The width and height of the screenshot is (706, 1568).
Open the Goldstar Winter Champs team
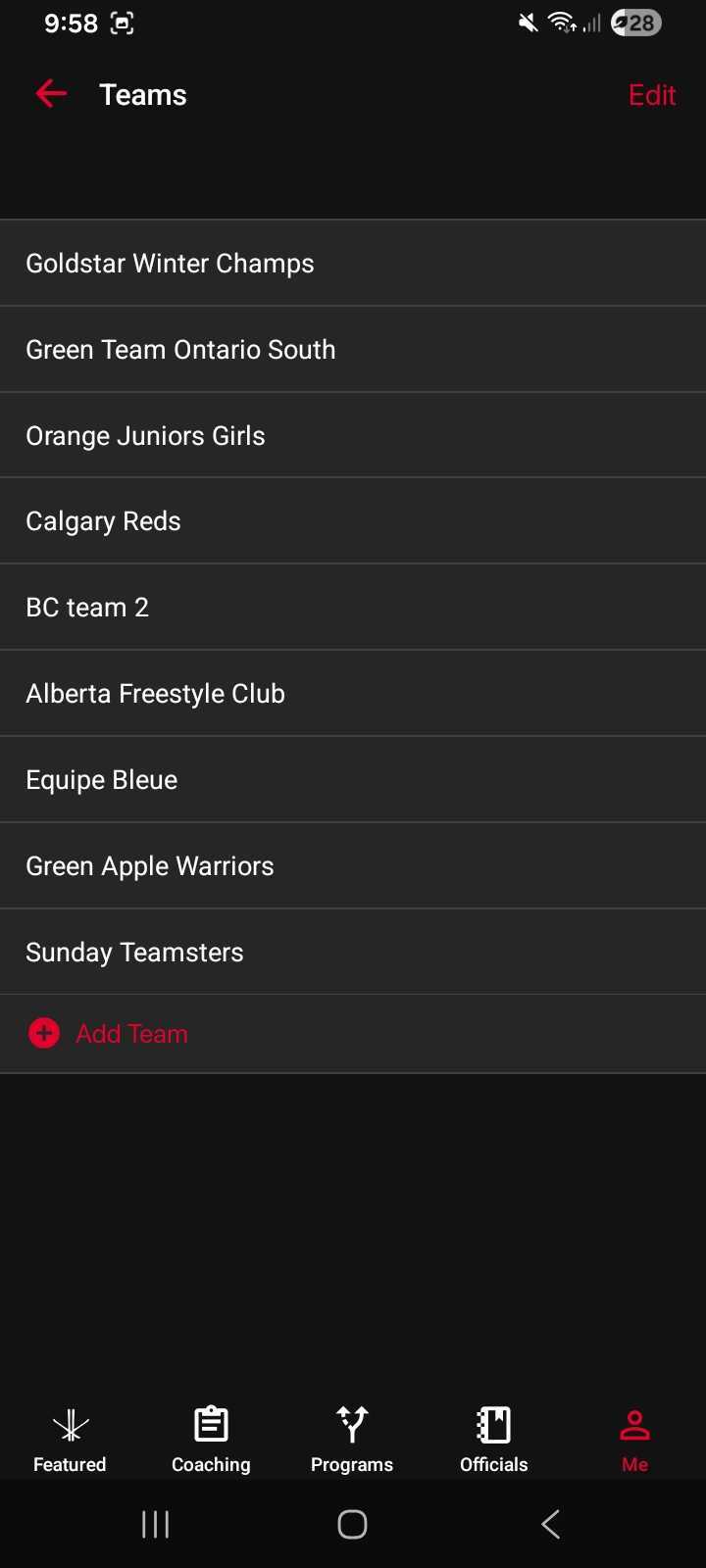[170, 263]
